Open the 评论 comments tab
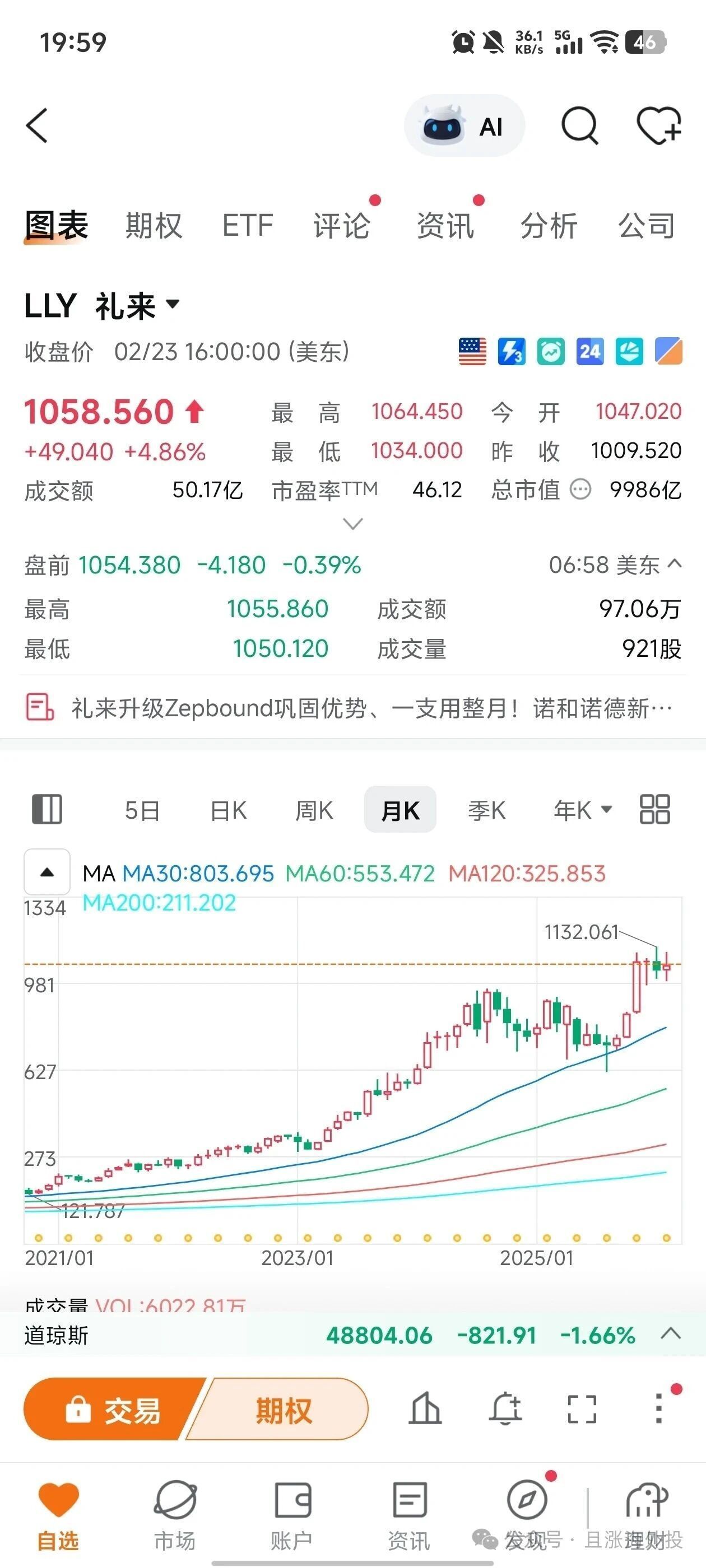The height and width of the screenshot is (1568, 706). pos(341,226)
